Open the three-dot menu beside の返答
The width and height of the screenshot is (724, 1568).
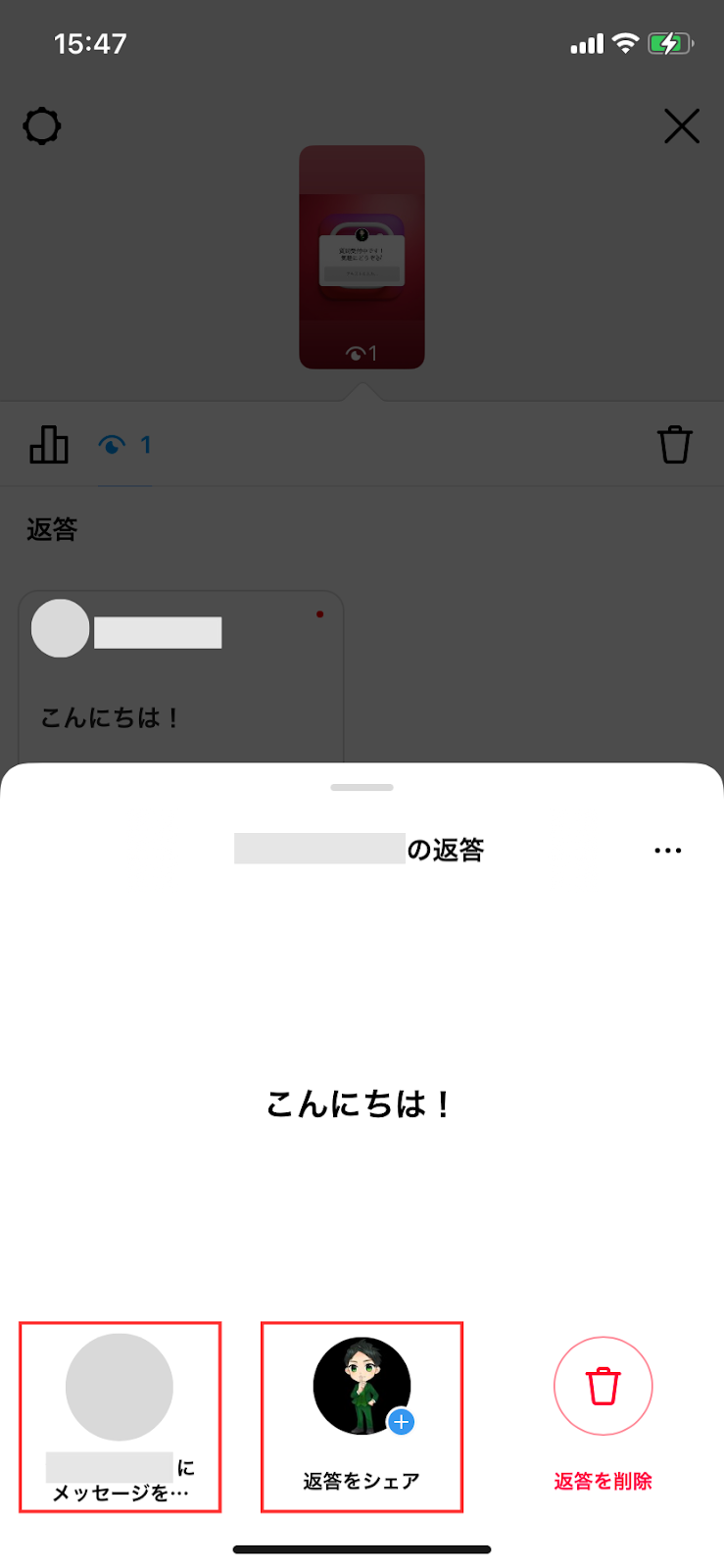(667, 851)
